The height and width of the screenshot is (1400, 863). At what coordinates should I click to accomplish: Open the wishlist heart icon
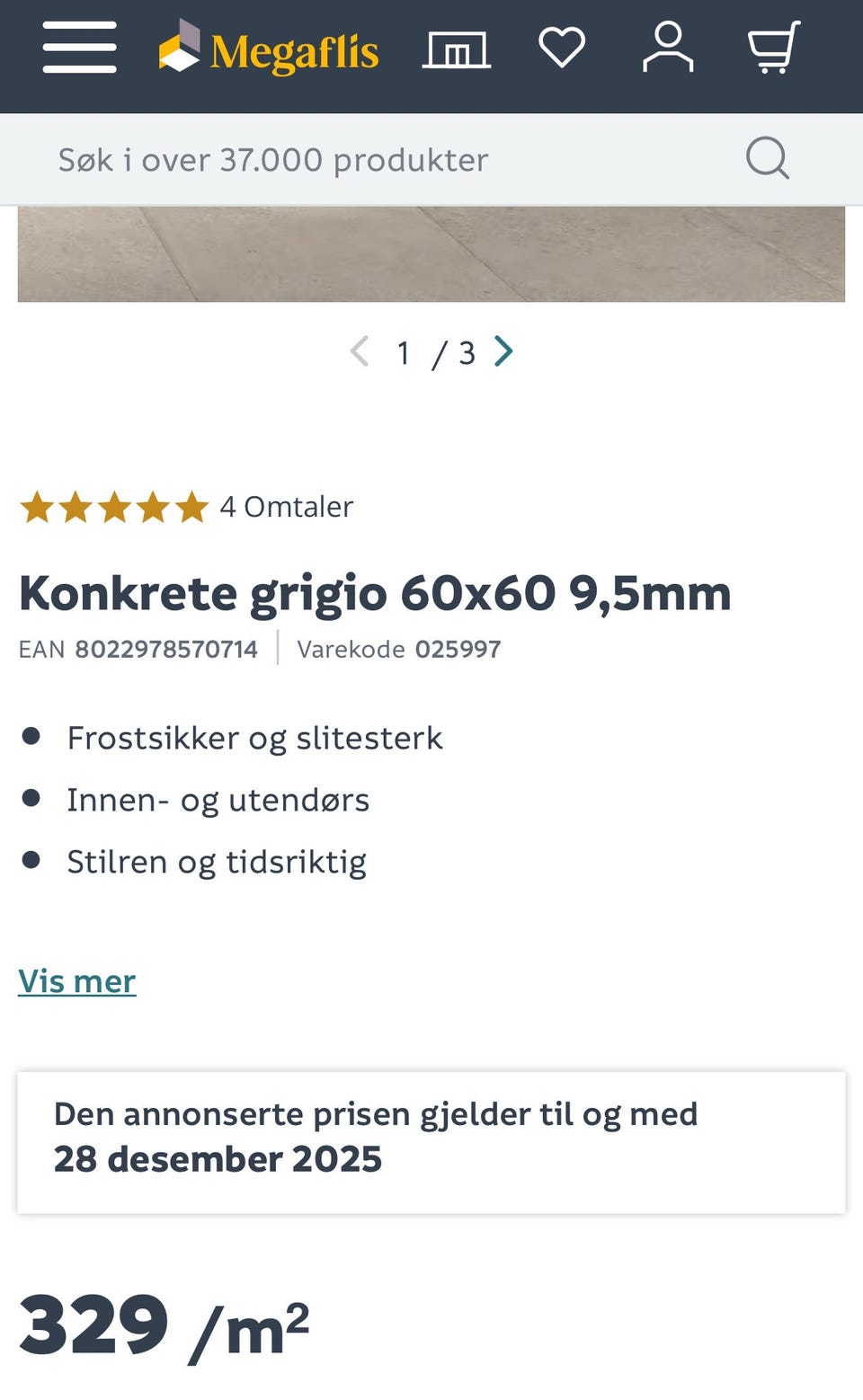(562, 47)
